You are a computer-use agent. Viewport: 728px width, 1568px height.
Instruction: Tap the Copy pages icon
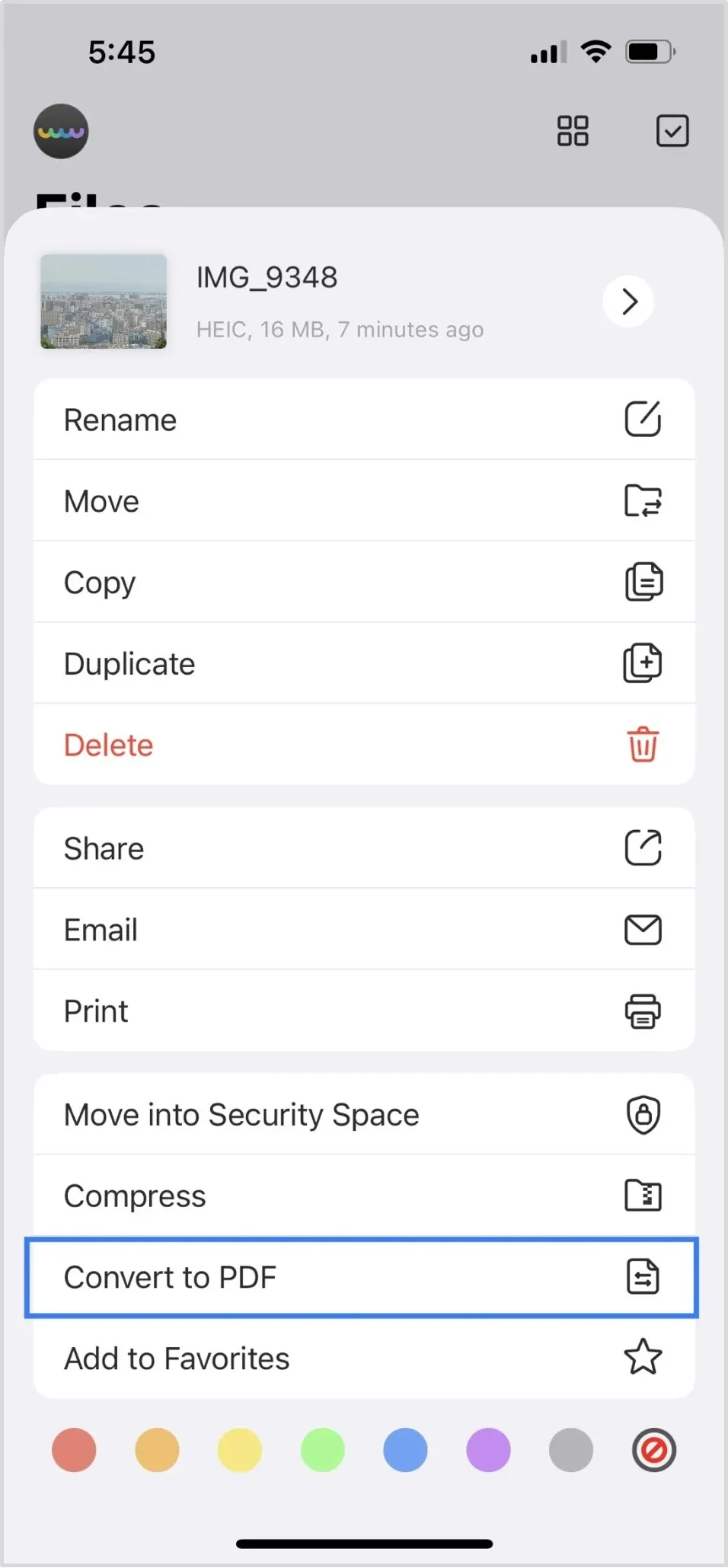point(642,582)
